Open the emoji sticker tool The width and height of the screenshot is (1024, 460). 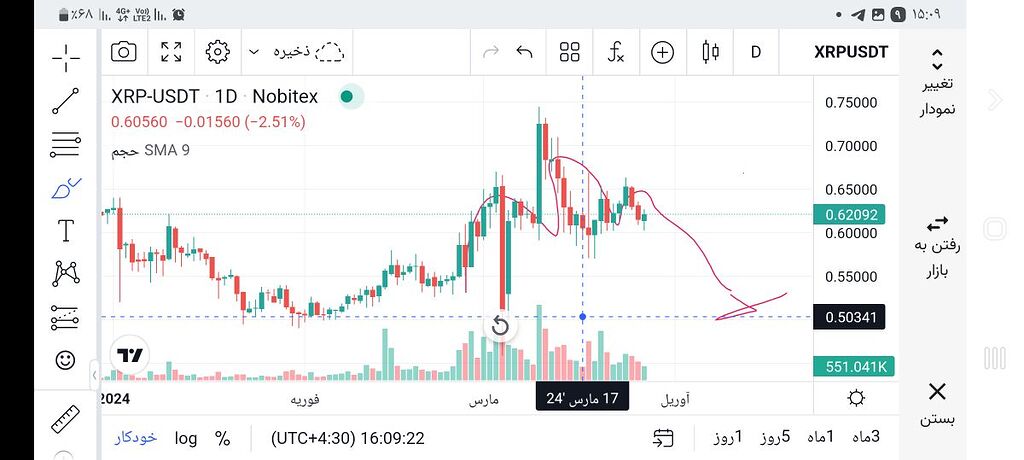66,360
